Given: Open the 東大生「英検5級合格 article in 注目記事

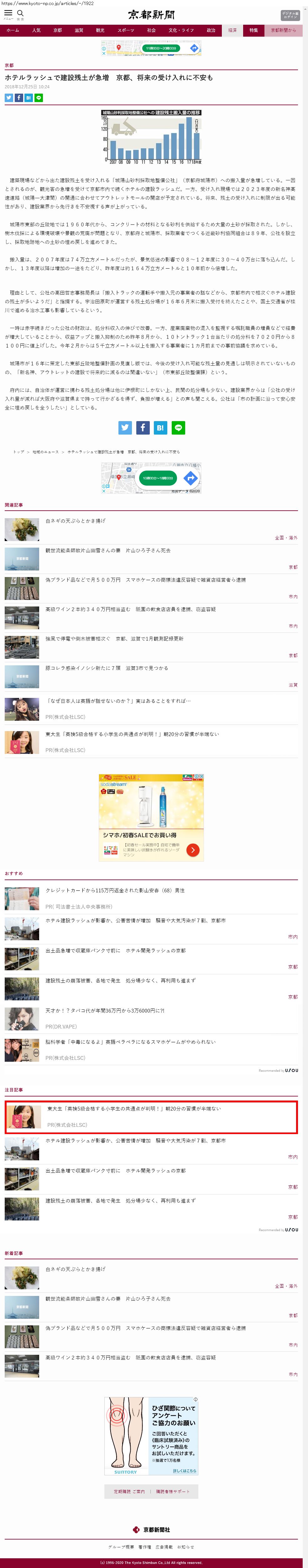Looking at the screenshot, I should point(134,1109).
